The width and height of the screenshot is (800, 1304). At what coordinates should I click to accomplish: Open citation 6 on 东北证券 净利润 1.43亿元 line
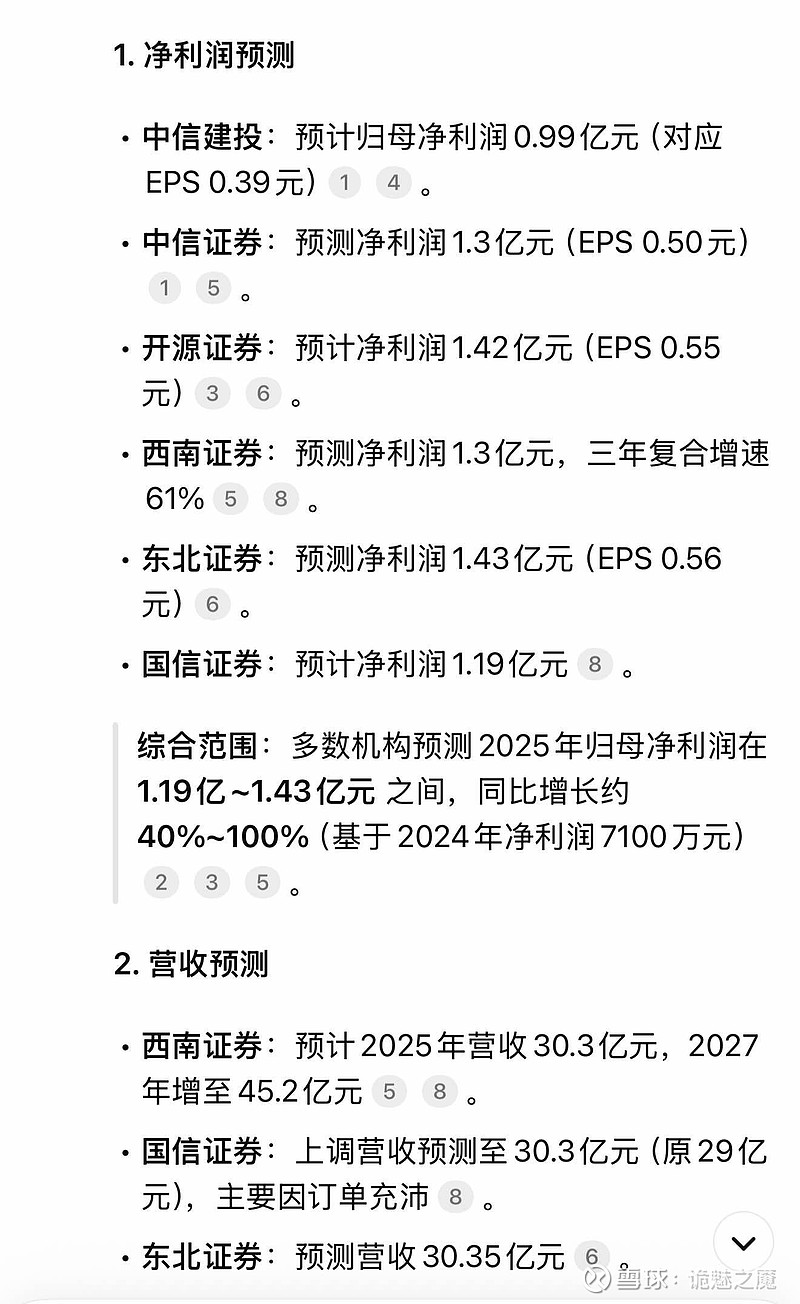[x=211, y=604]
